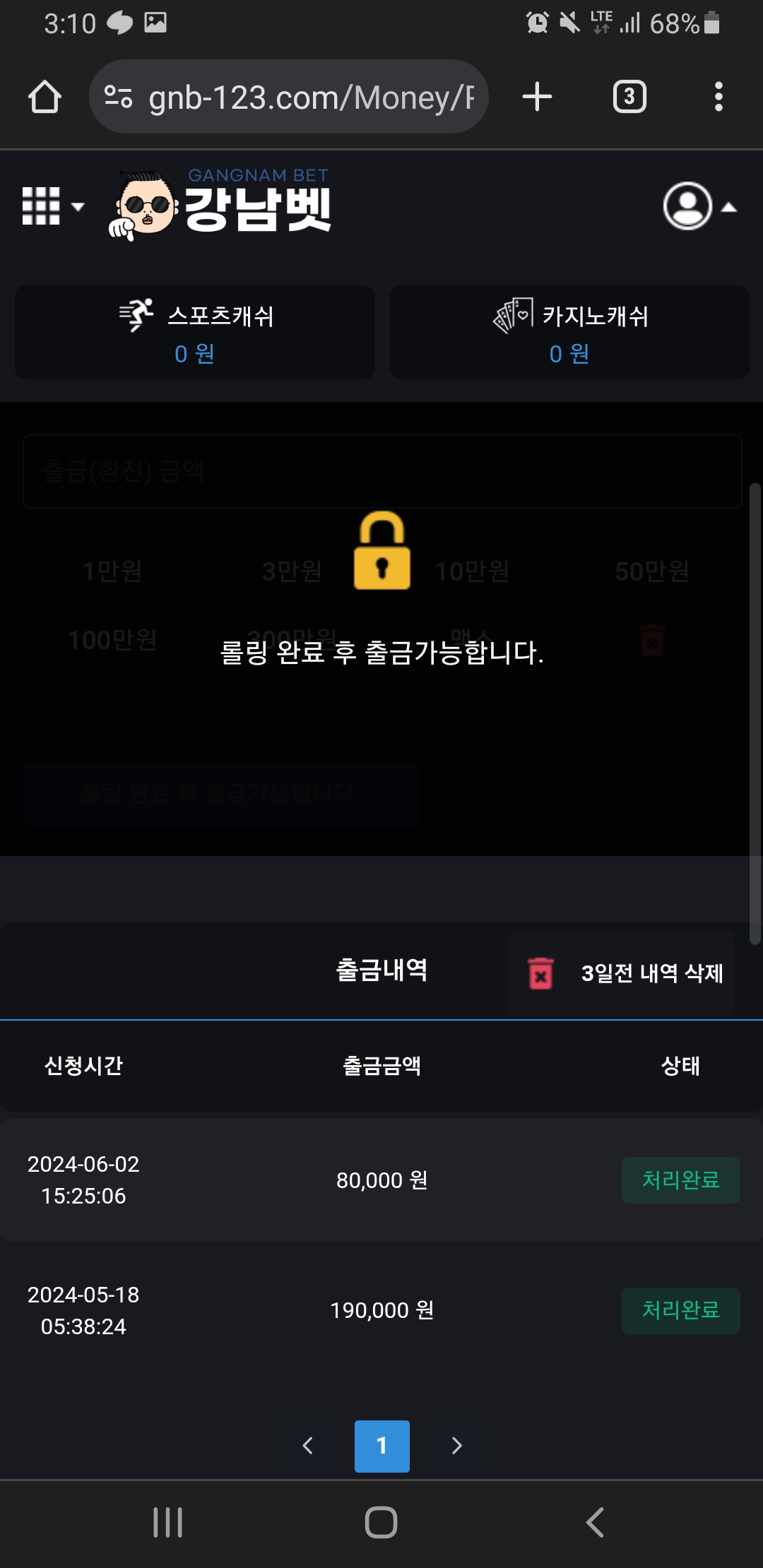The height and width of the screenshot is (1568, 763).
Task: Go to the browser home page
Action: [x=45, y=97]
